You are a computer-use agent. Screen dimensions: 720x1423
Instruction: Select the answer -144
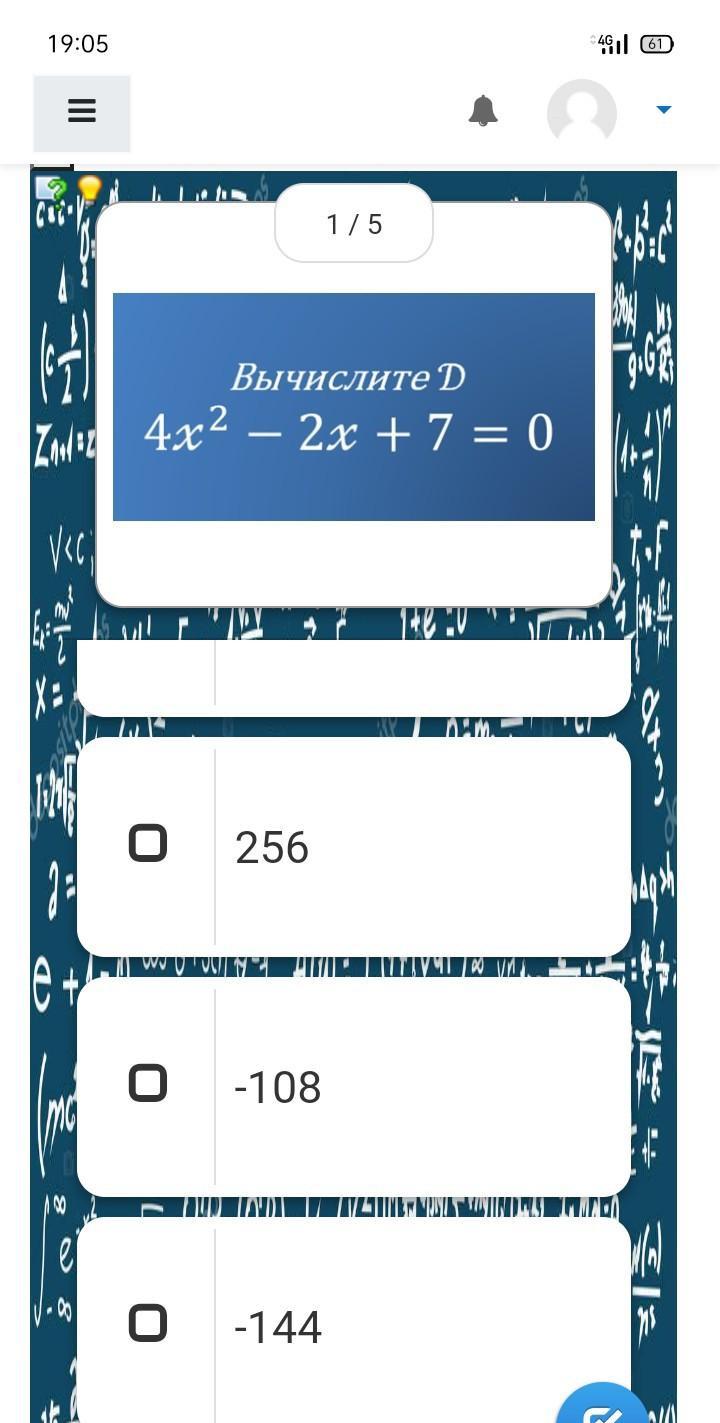148,1323
